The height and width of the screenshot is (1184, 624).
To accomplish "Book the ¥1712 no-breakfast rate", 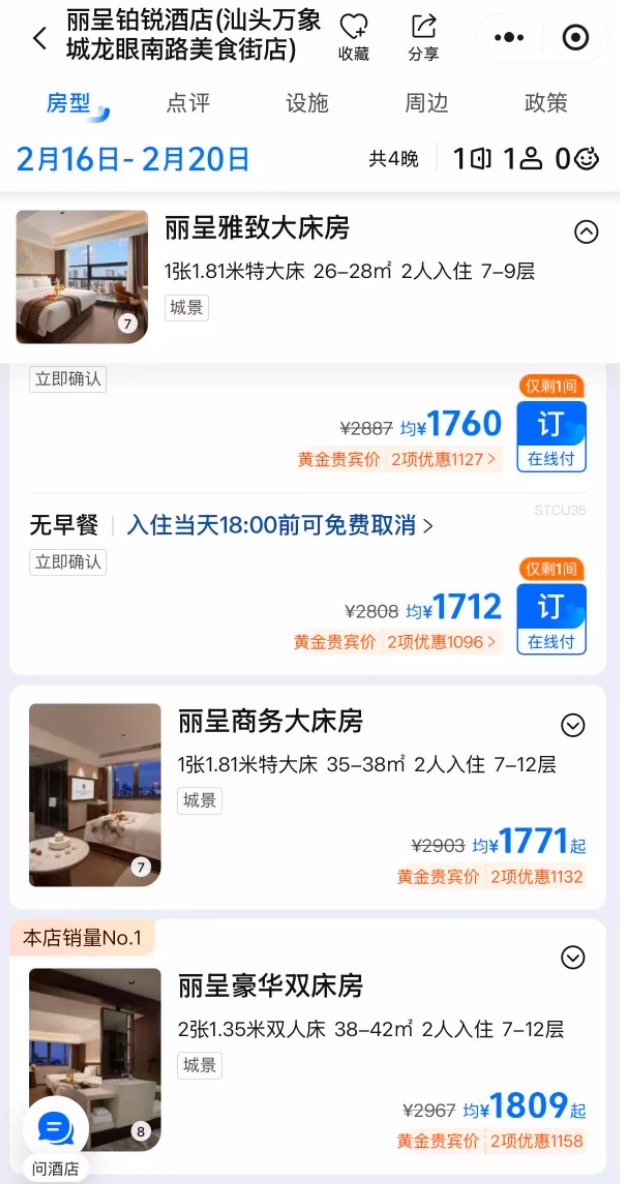I will coord(551,619).
